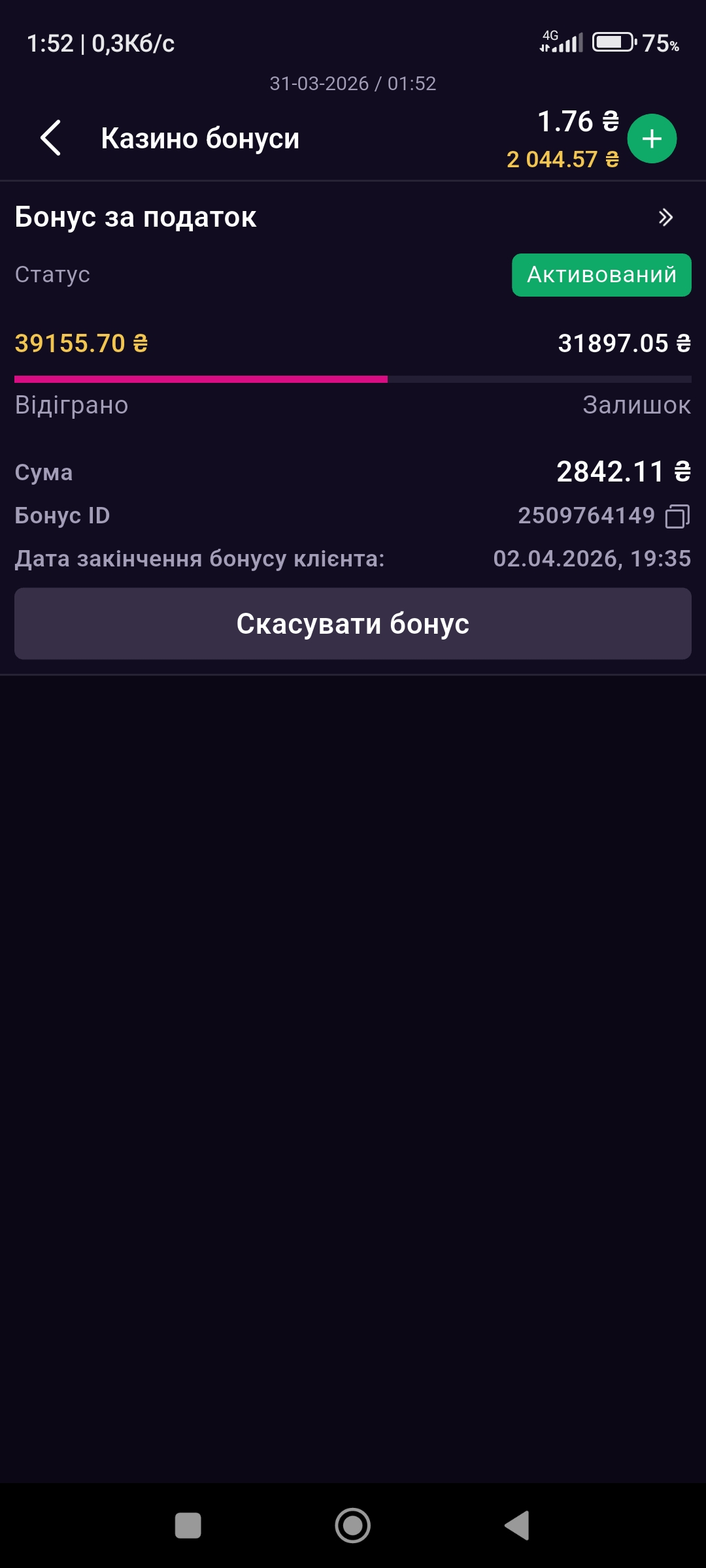Open system recent apps
This screenshot has height=1568, width=706.
click(188, 1526)
